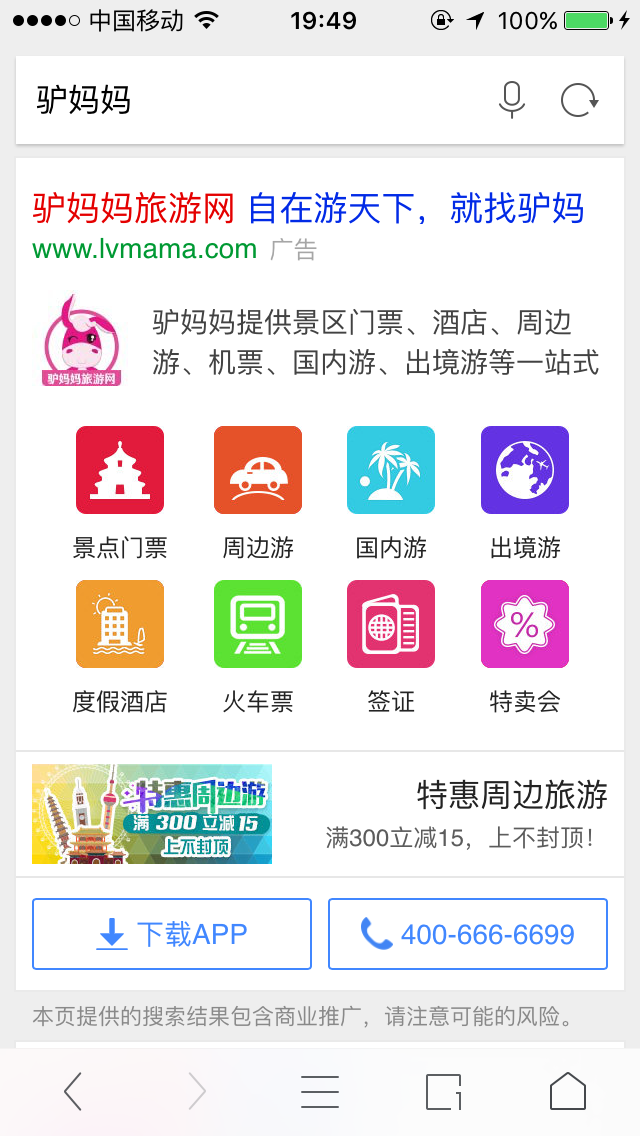The width and height of the screenshot is (640, 1136).
Task: Open 度假酒店 category
Action: (x=120, y=625)
